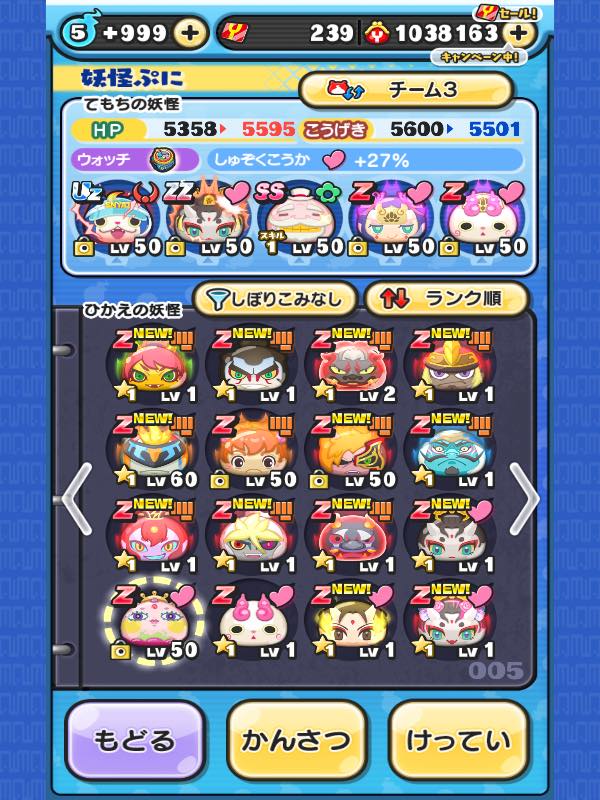Add stamina with plus next to +999
600x800 pixels.
tap(190, 33)
